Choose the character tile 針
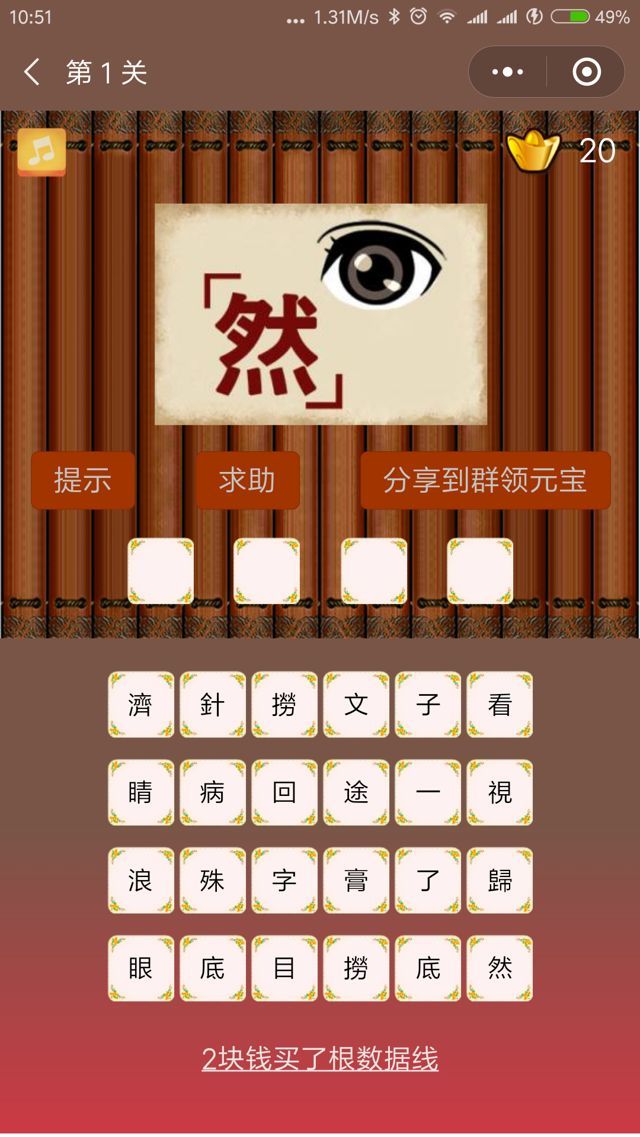 coord(212,705)
